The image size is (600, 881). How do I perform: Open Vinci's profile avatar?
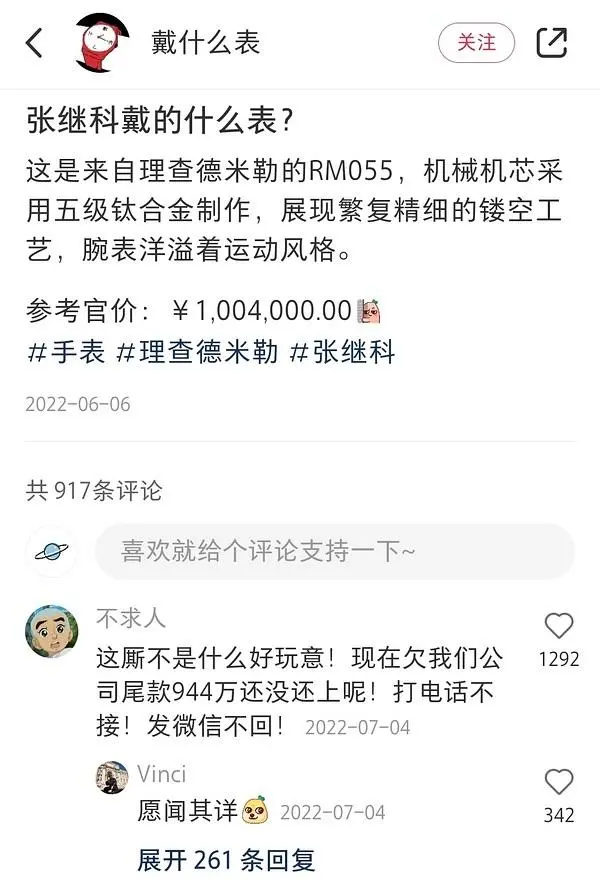click(x=113, y=777)
